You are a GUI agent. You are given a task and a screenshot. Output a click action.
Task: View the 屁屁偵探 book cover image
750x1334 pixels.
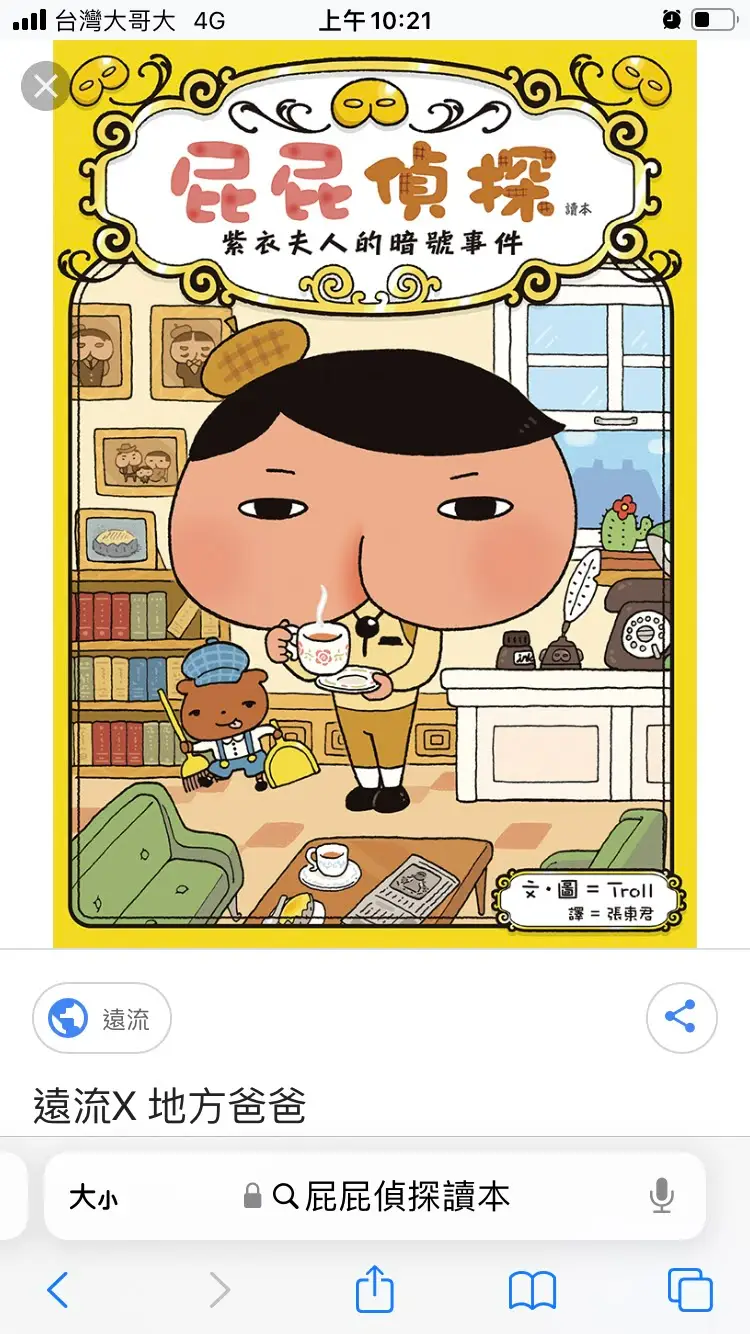tap(375, 494)
